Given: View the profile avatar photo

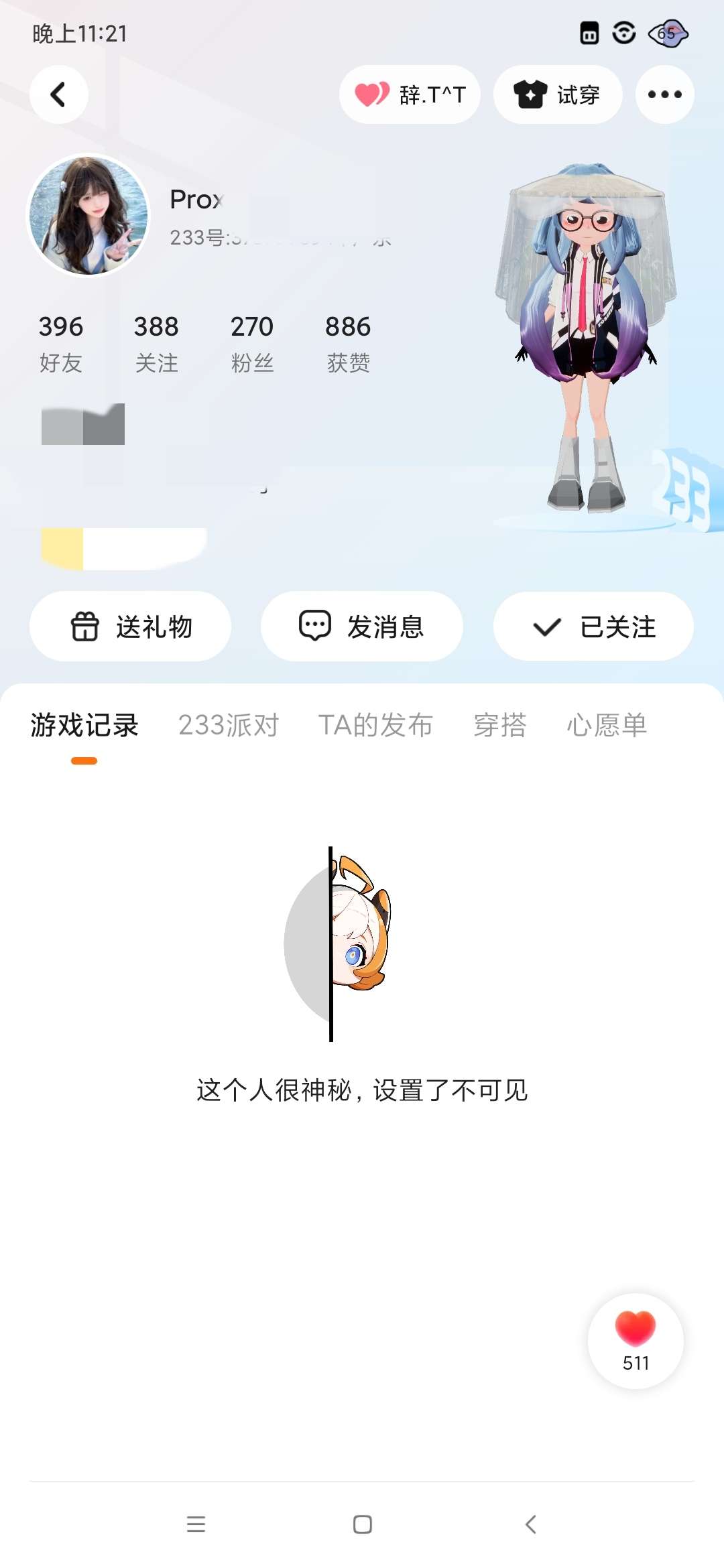Looking at the screenshot, I should point(88,215).
